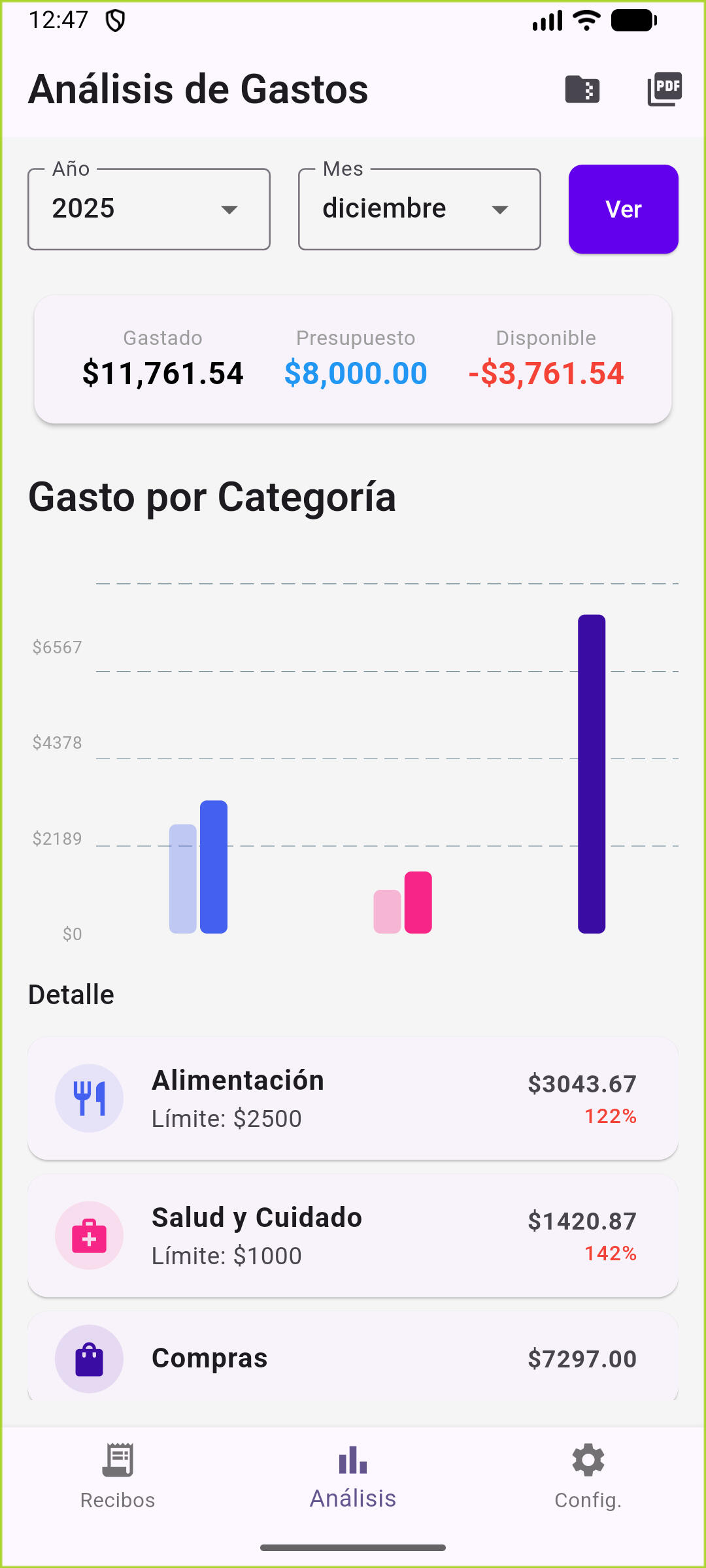Export the report as PDF

(x=664, y=90)
